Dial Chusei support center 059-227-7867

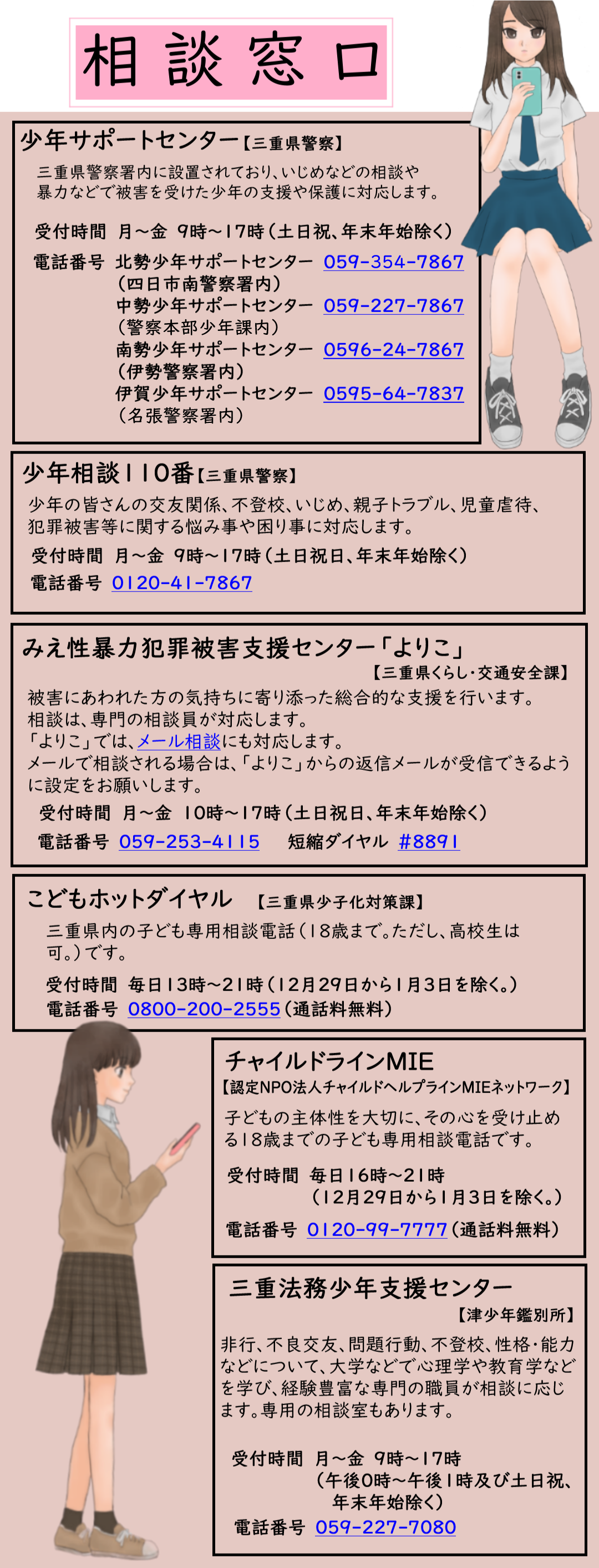393,305
